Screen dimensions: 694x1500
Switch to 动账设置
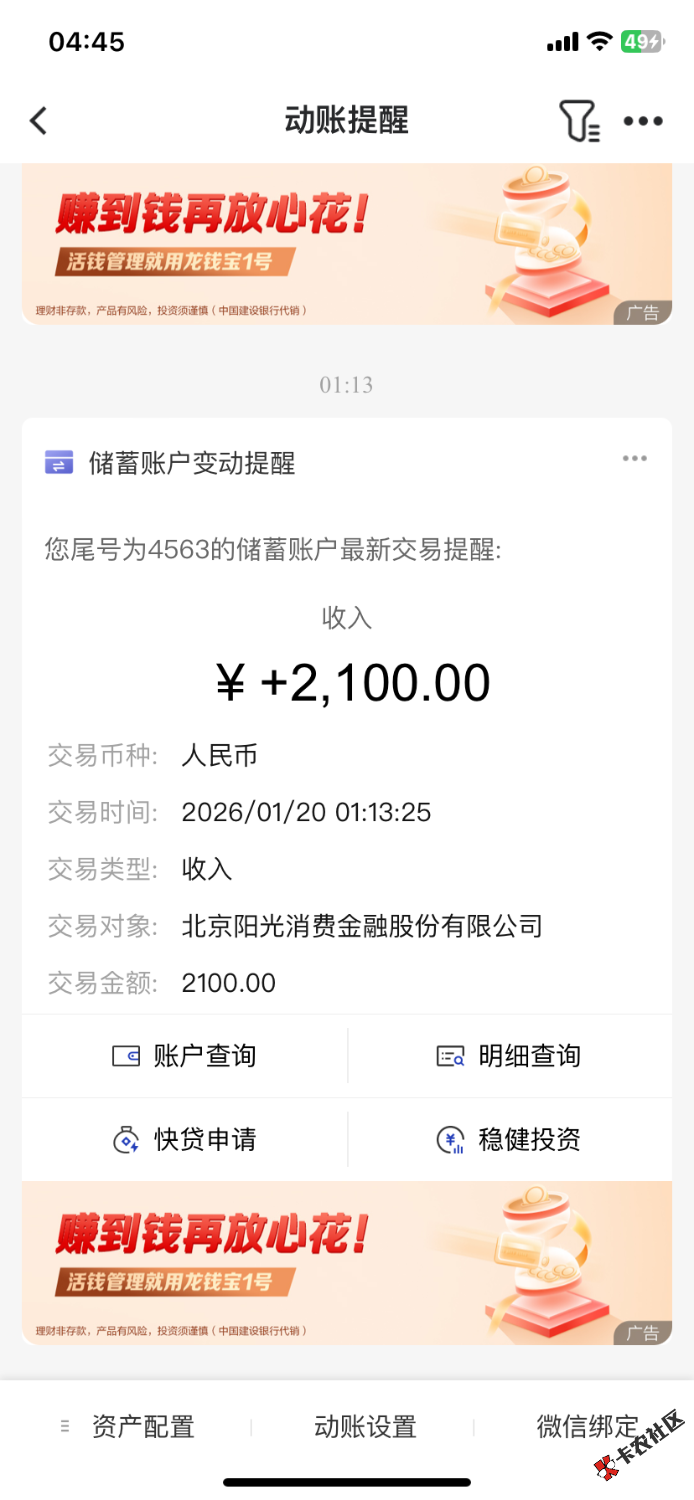click(365, 1427)
